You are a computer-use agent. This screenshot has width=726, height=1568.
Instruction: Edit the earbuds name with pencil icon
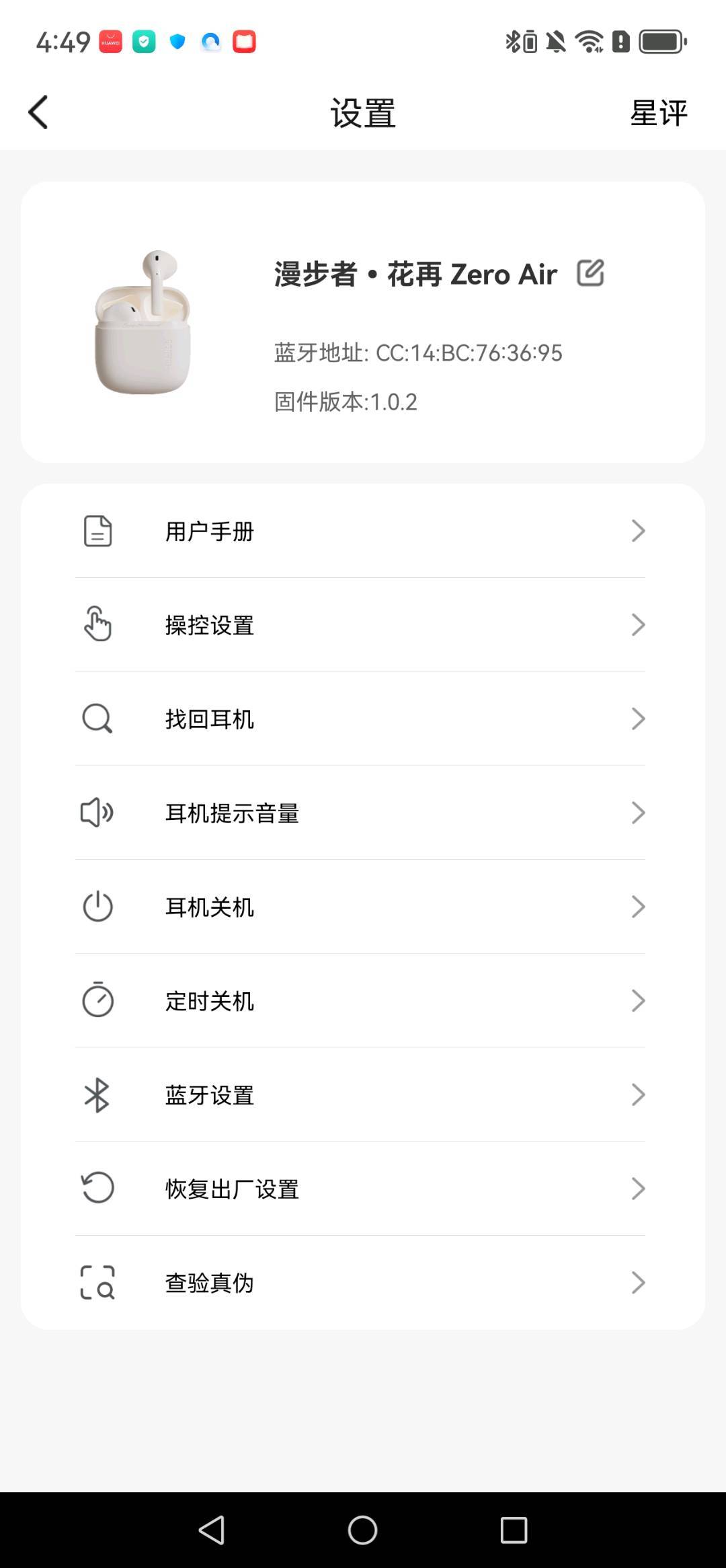click(x=590, y=273)
